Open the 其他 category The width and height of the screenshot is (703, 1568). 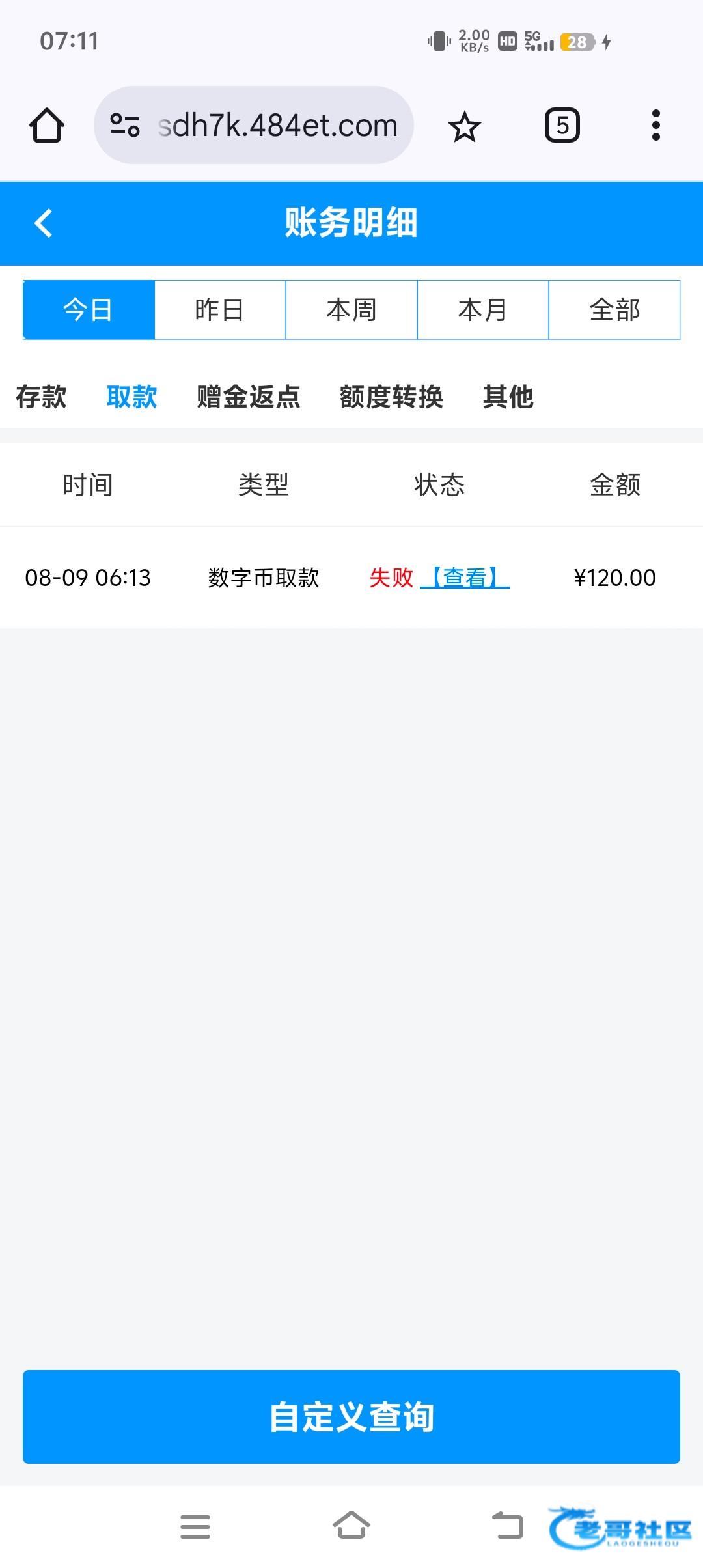pos(508,397)
